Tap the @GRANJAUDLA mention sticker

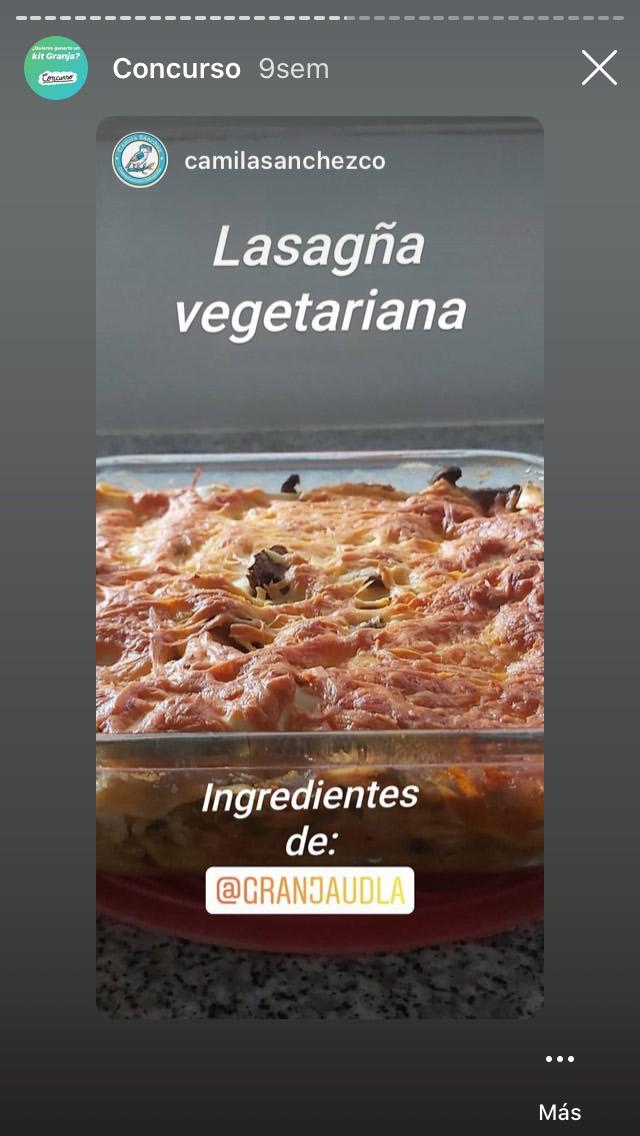310,890
